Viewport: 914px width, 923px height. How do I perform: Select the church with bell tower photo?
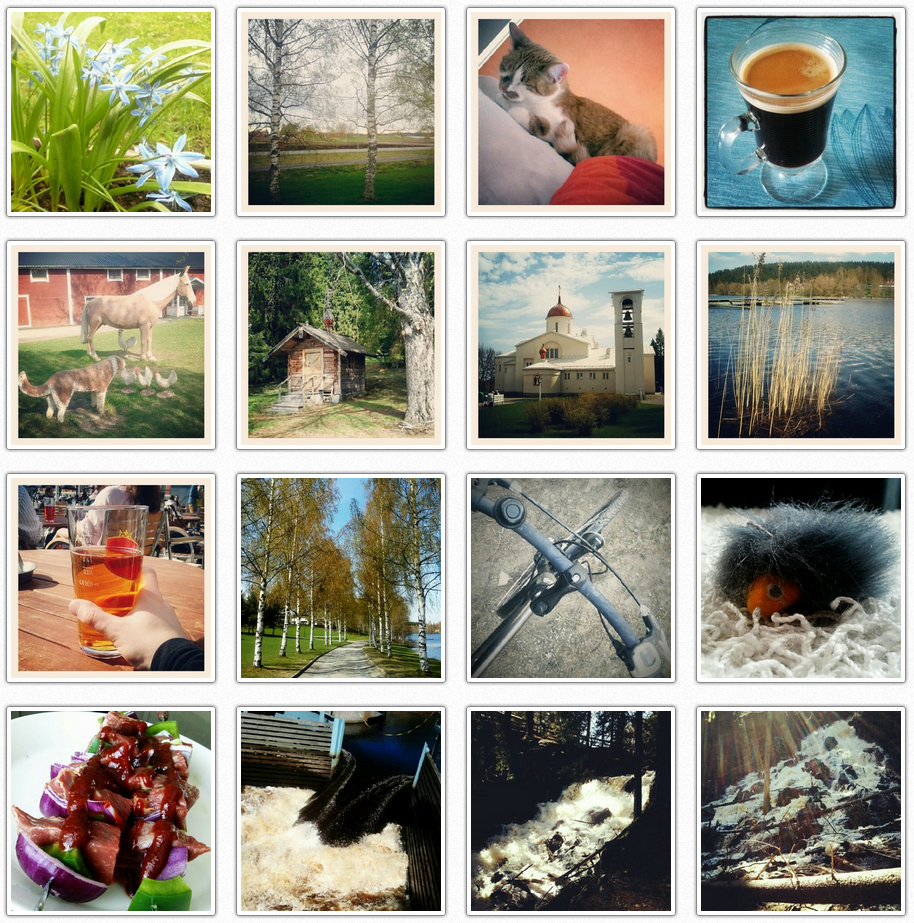tap(571, 345)
